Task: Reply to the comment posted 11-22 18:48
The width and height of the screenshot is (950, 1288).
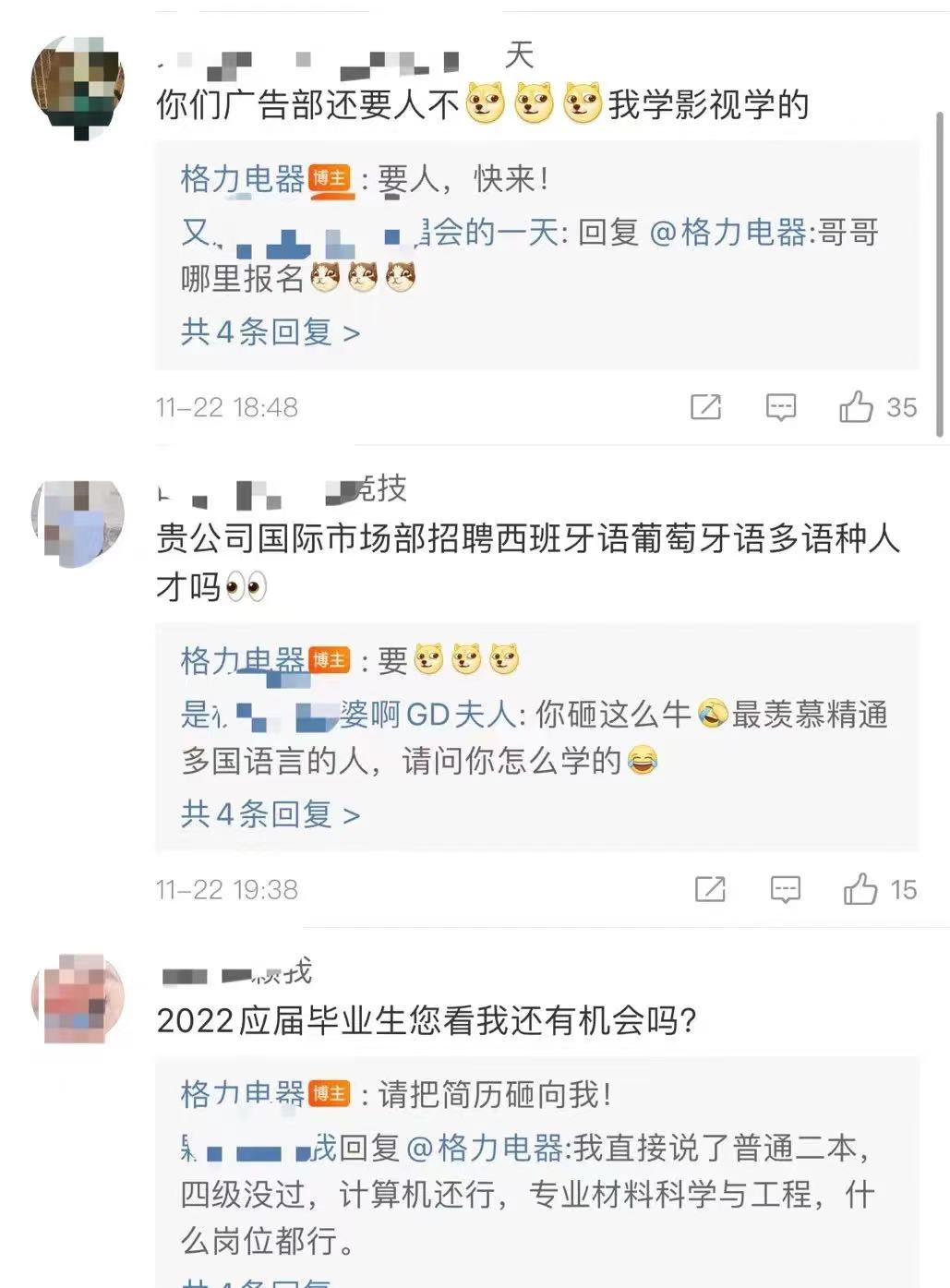Action: (x=780, y=407)
